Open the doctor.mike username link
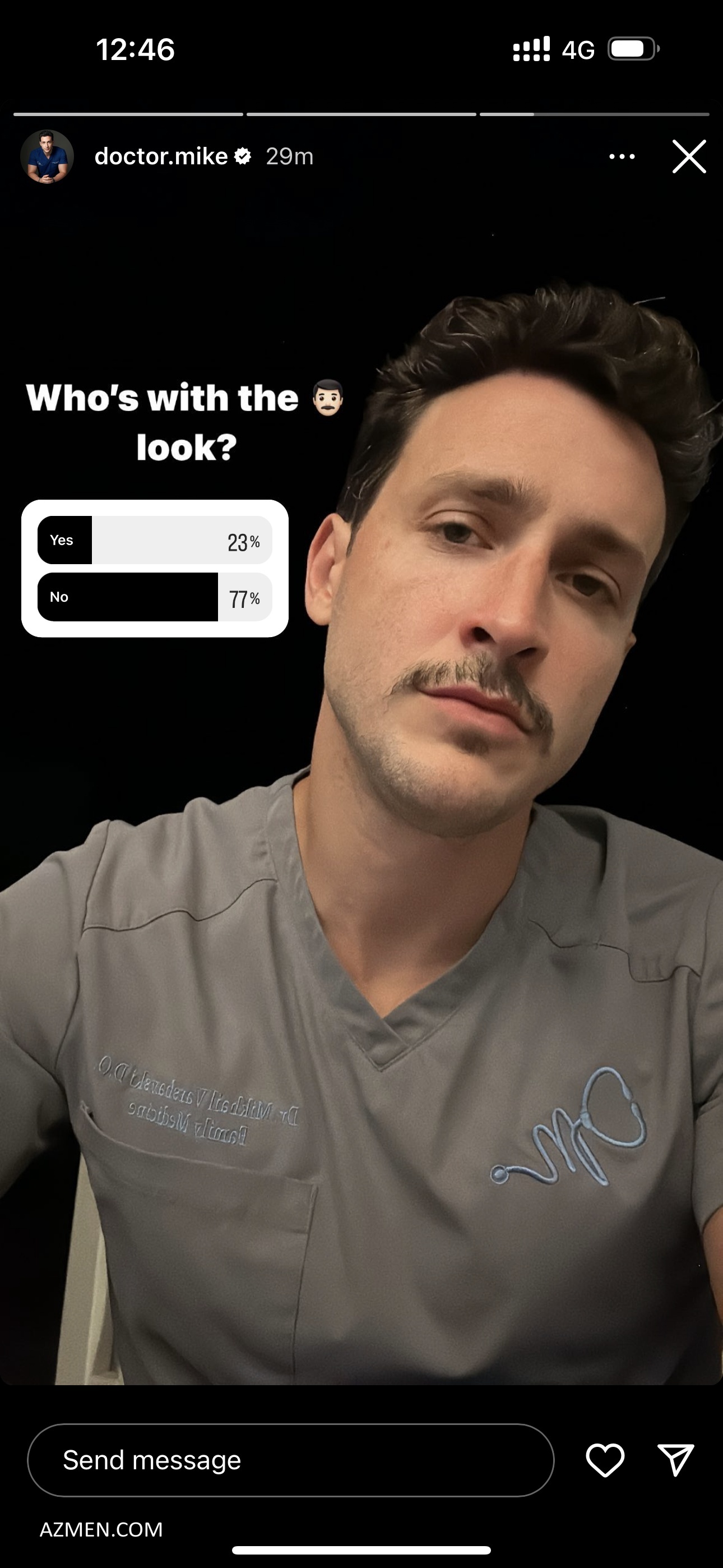Image resolution: width=723 pixels, height=1568 pixels. coord(161,156)
